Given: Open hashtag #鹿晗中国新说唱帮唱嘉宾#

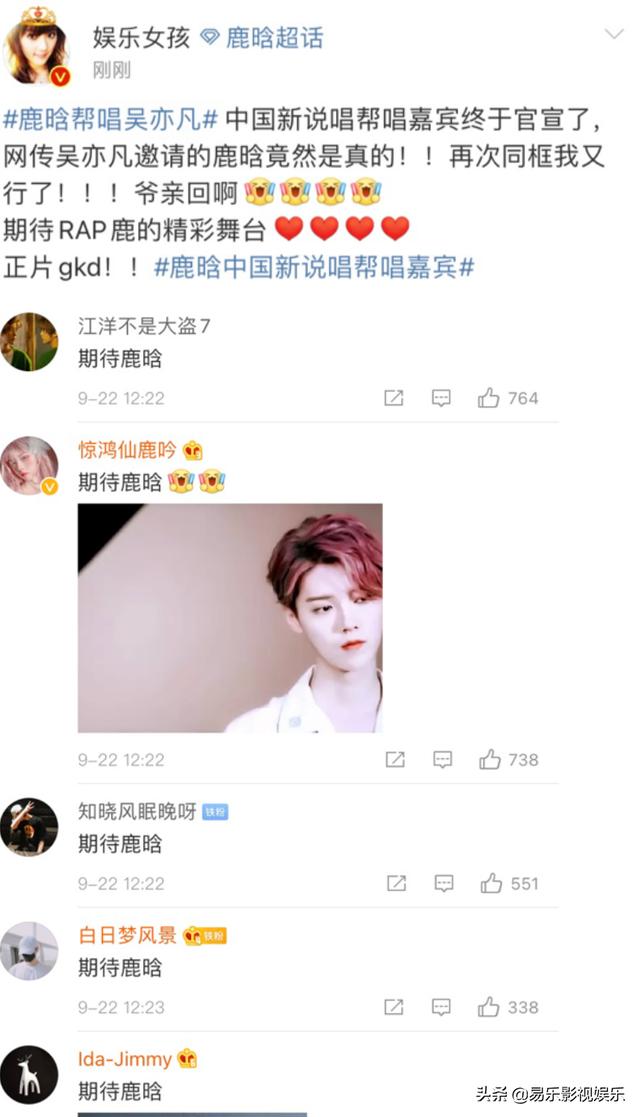Looking at the screenshot, I should pyautogui.click(x=314, y=267).
